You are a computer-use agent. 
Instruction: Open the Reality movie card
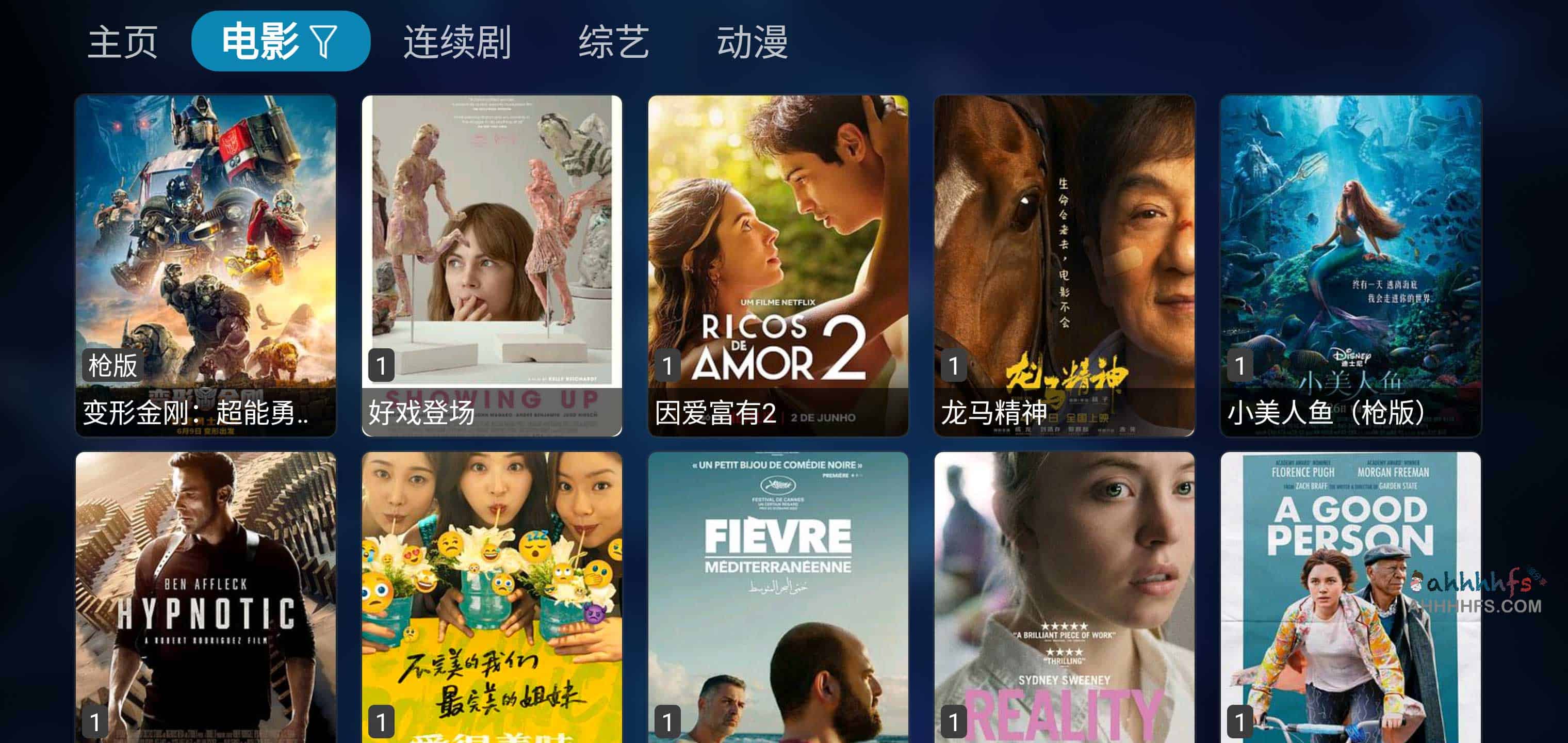[x=1064, y=597]
